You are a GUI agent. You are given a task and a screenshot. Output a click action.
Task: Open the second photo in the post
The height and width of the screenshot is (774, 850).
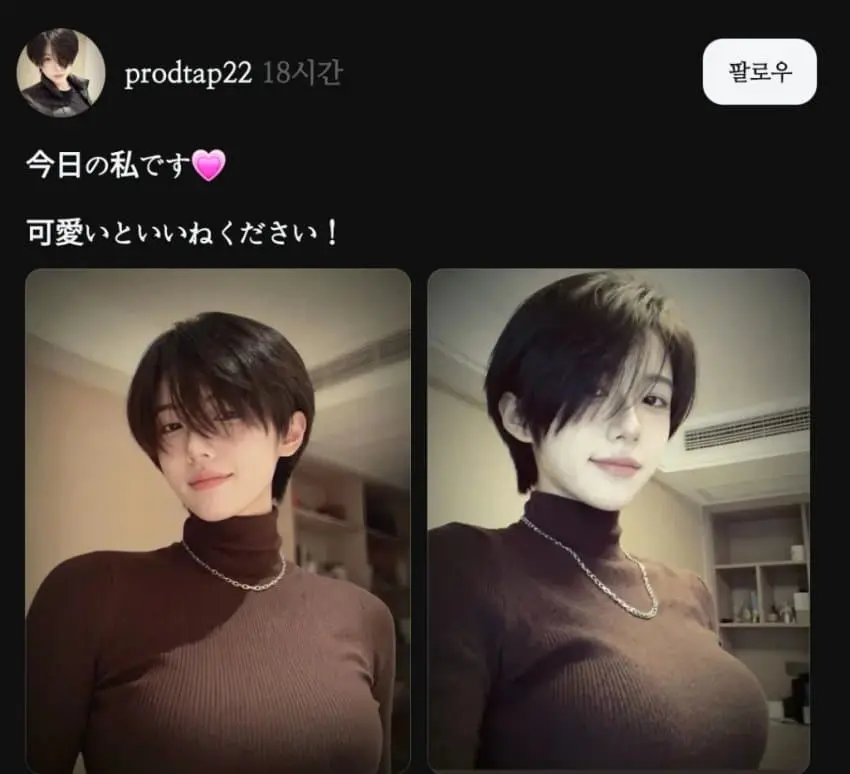(x=618, y=520)
